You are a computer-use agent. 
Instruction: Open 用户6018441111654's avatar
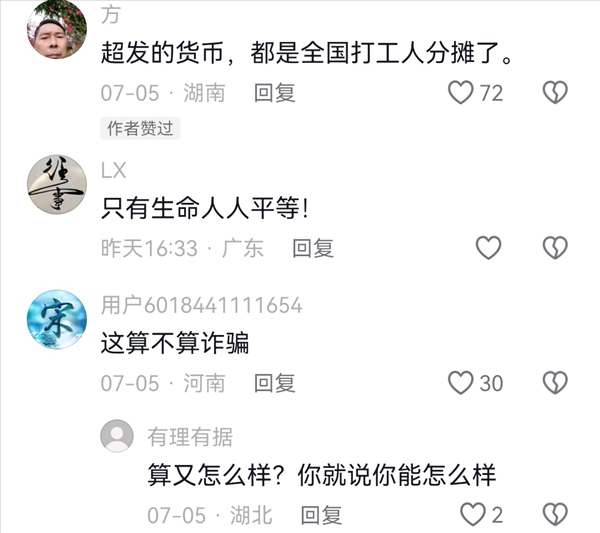click(x=56, y=320)
